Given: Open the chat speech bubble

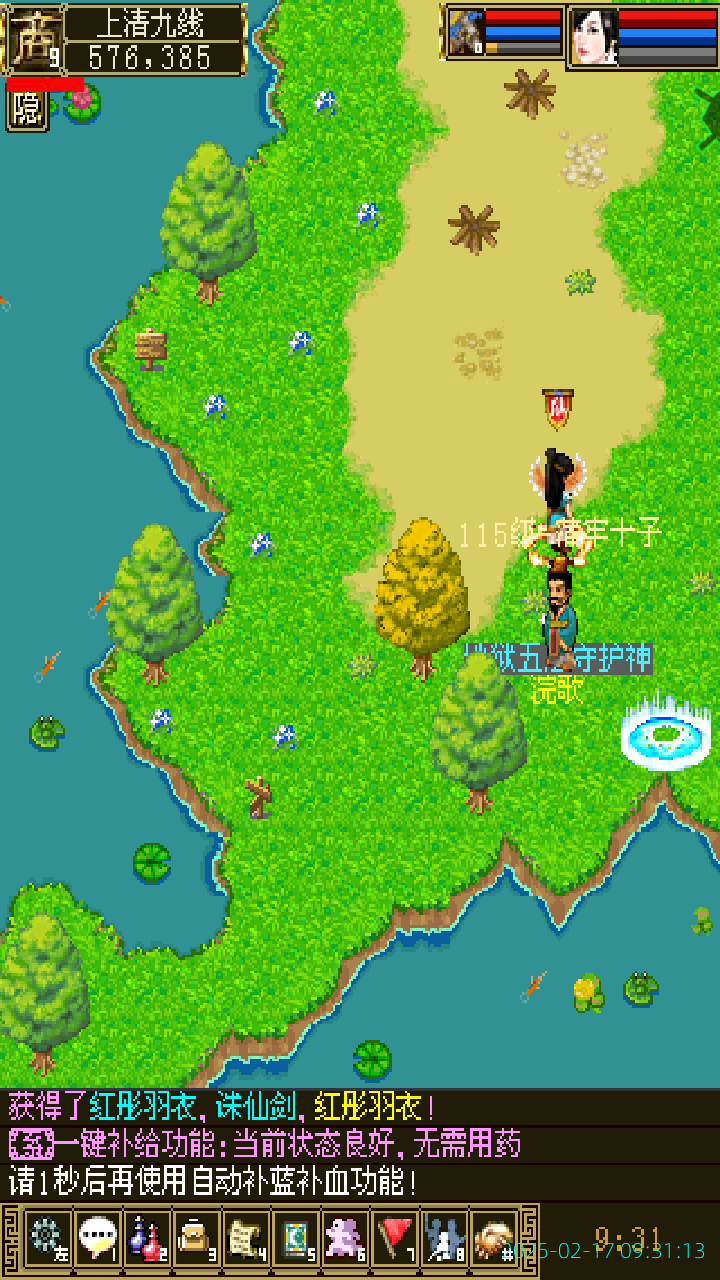Looking at the screenshot, I should pos(98,1239).
